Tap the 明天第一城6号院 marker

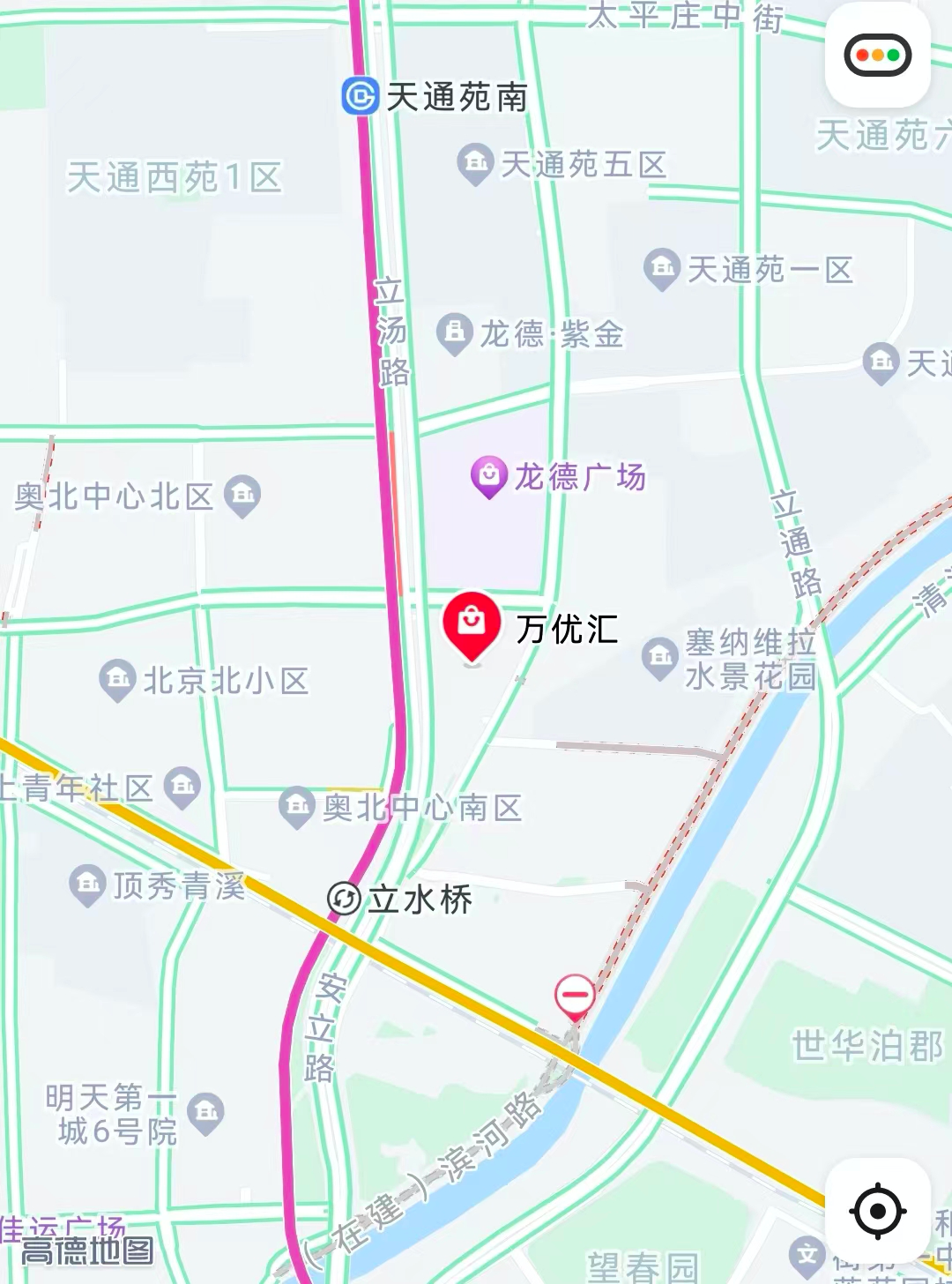click(207, 1113)
